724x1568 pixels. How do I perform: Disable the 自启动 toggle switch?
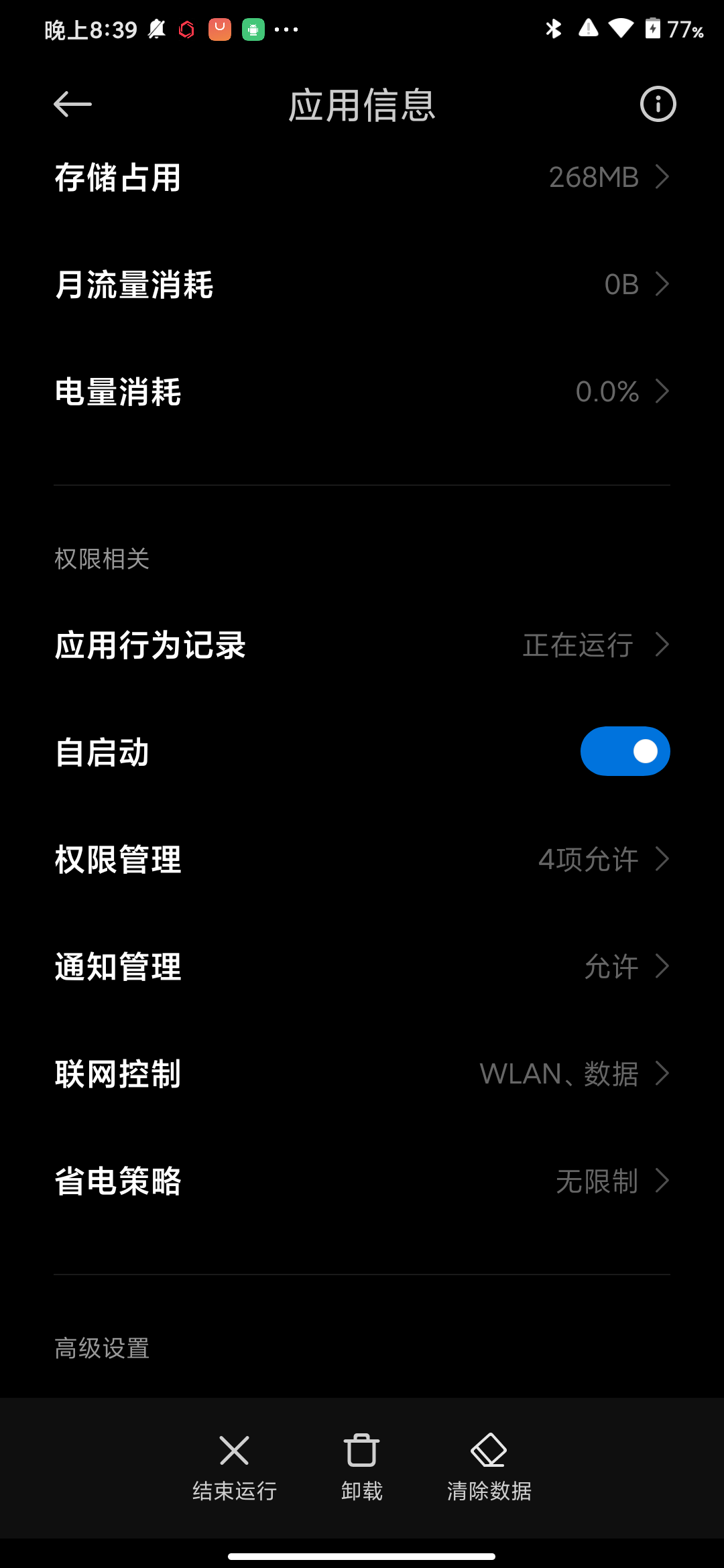(x=625, y=751)
